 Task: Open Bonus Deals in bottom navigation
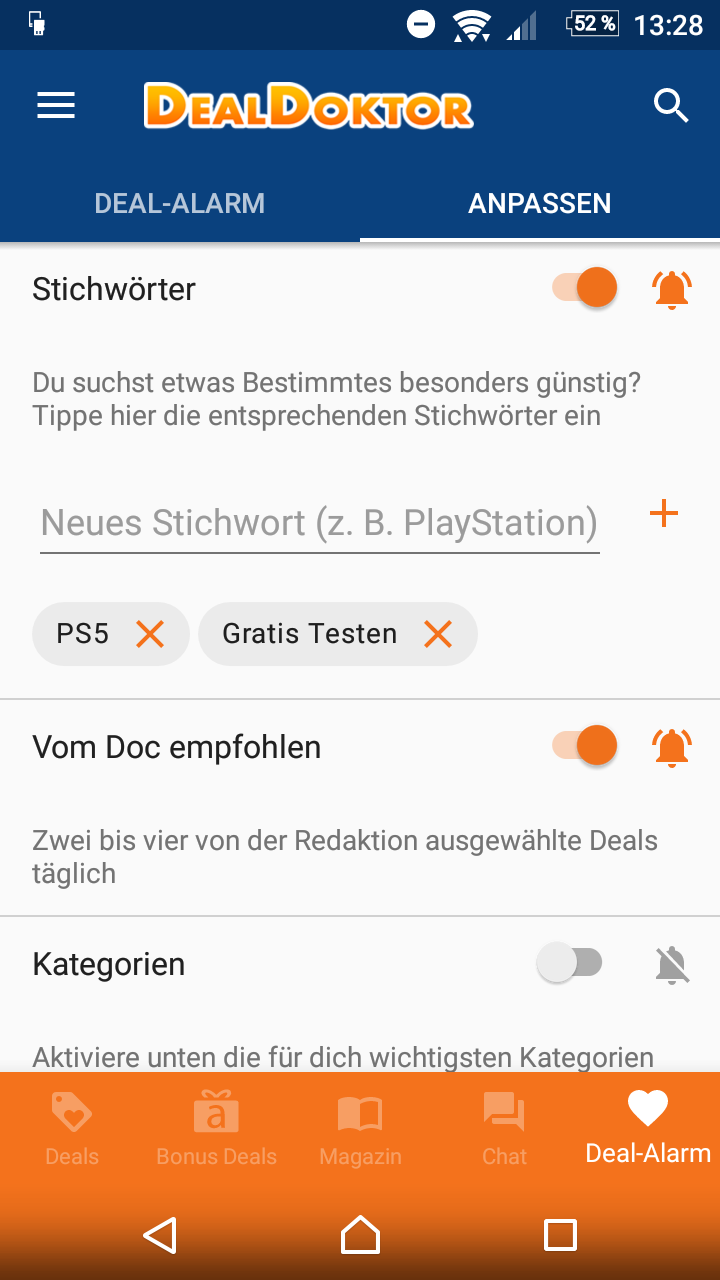click(x=216, y=1129)
